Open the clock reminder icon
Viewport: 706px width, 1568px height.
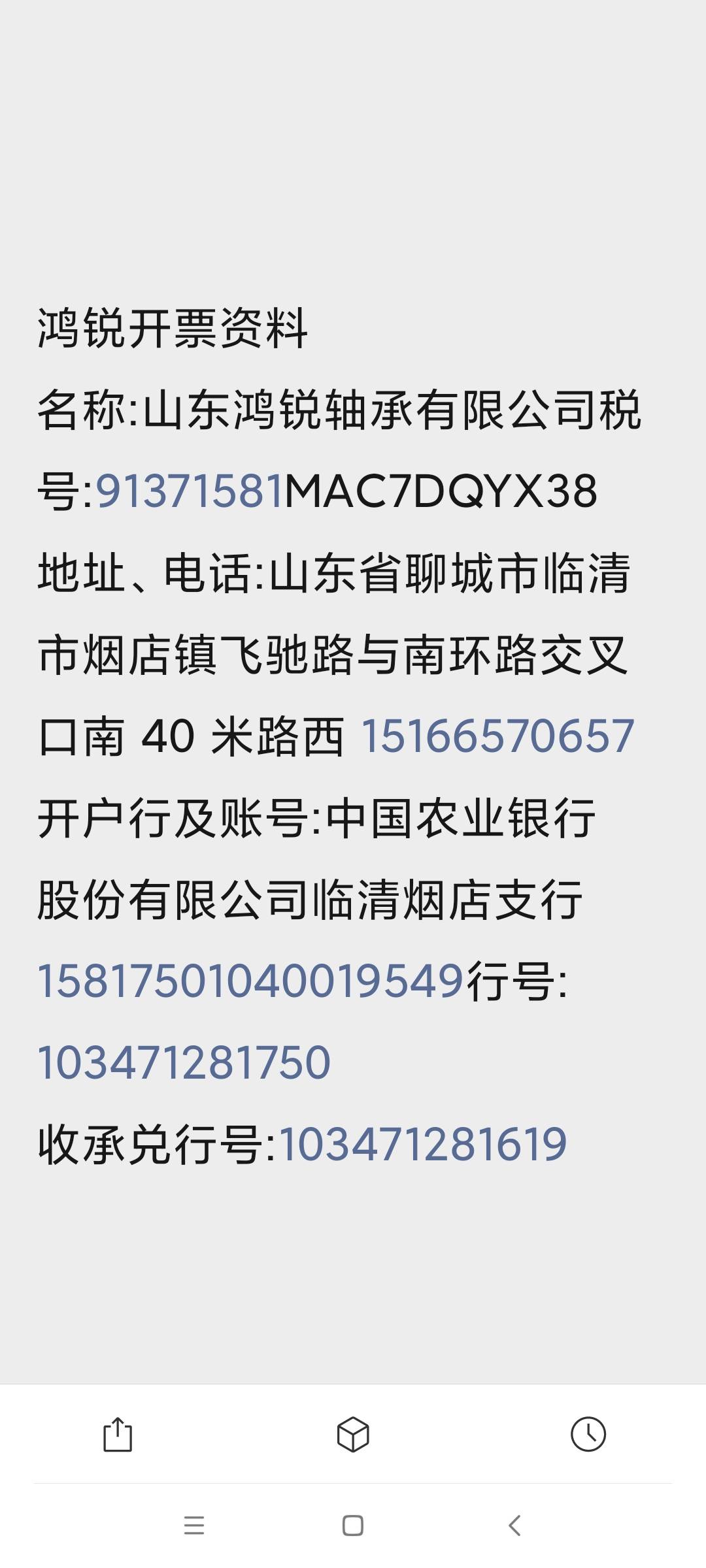pos(588,1434)
